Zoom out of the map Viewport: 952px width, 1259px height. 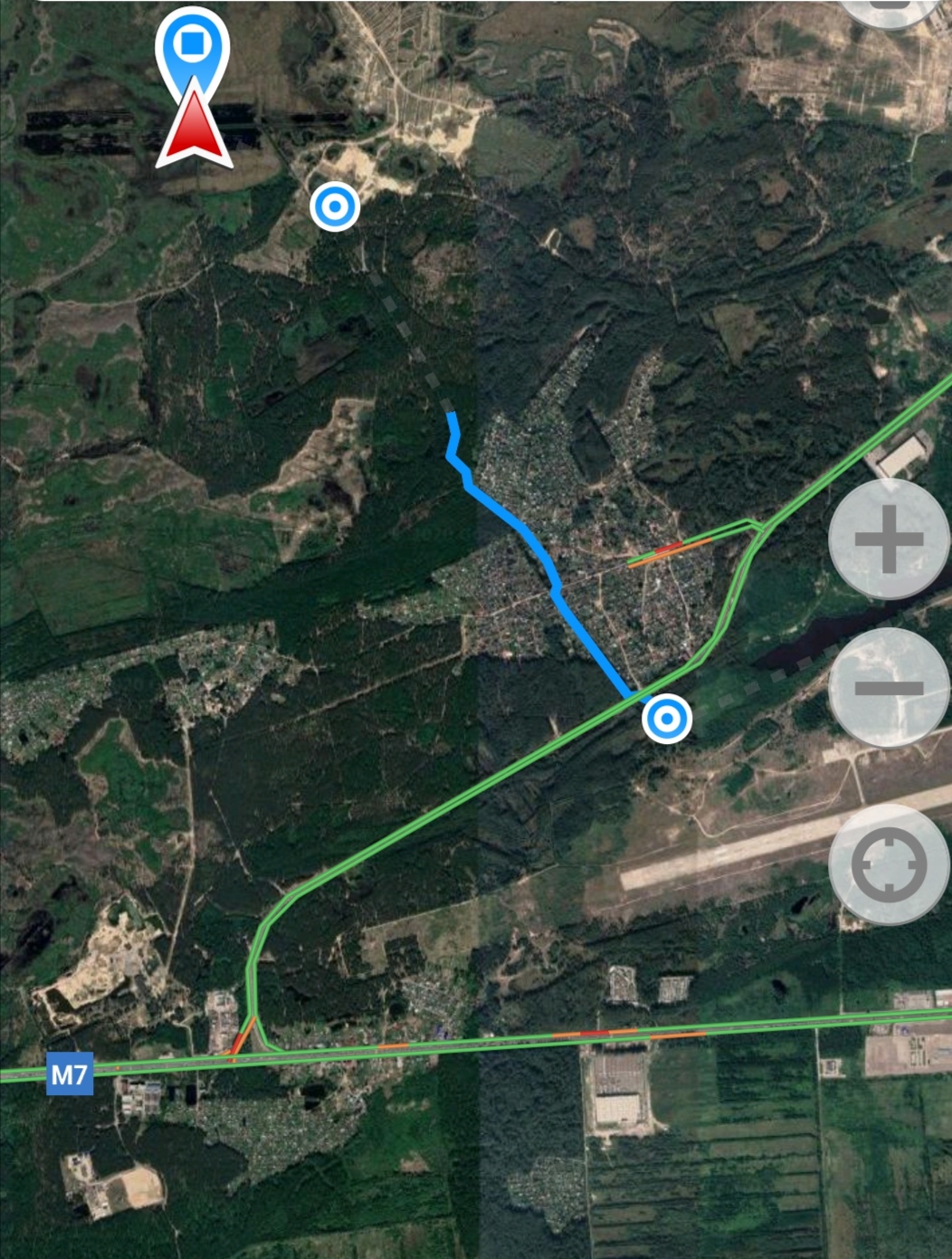889,688
